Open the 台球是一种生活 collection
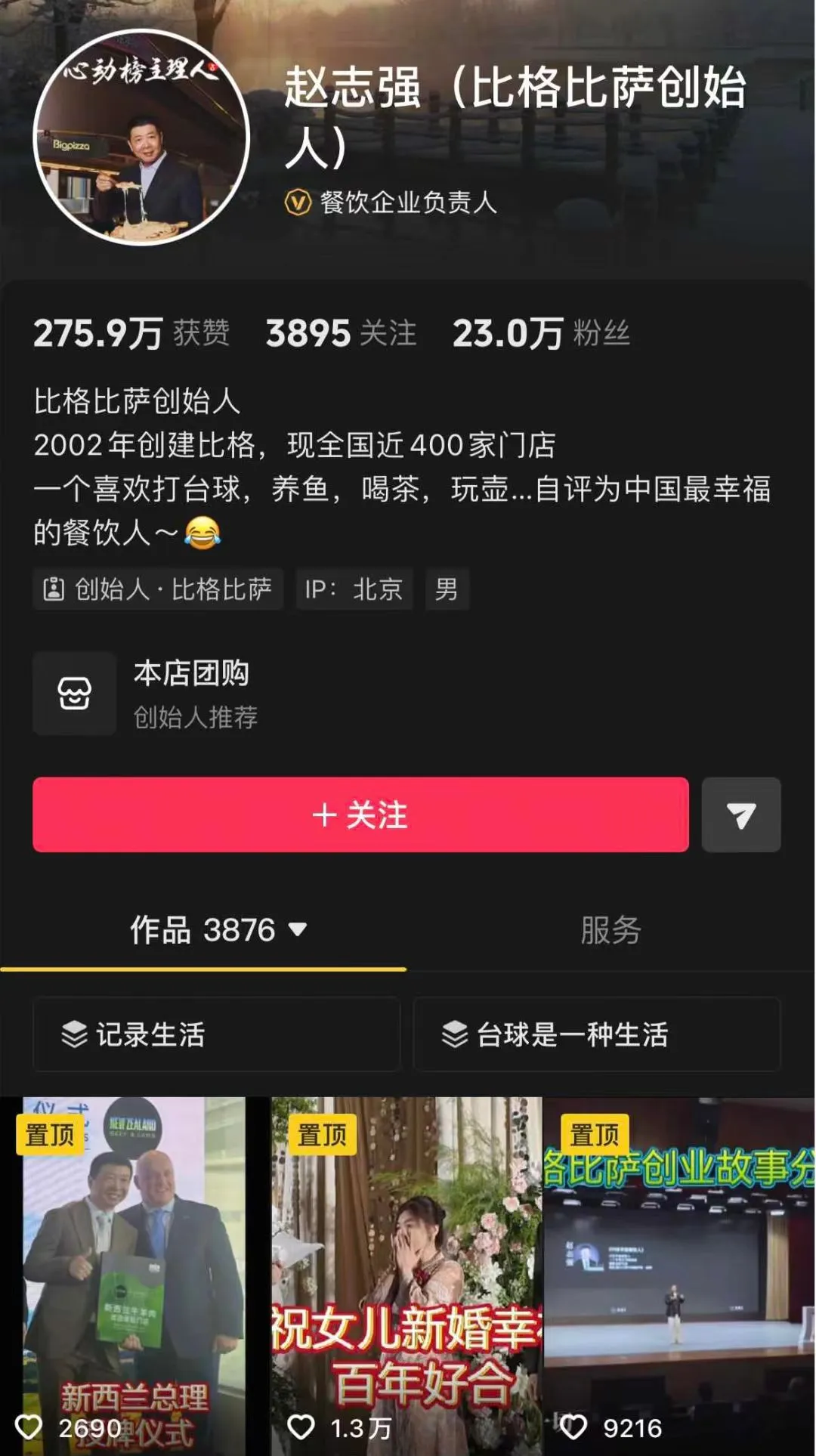816x1456 pixels. click(596, 1034)
